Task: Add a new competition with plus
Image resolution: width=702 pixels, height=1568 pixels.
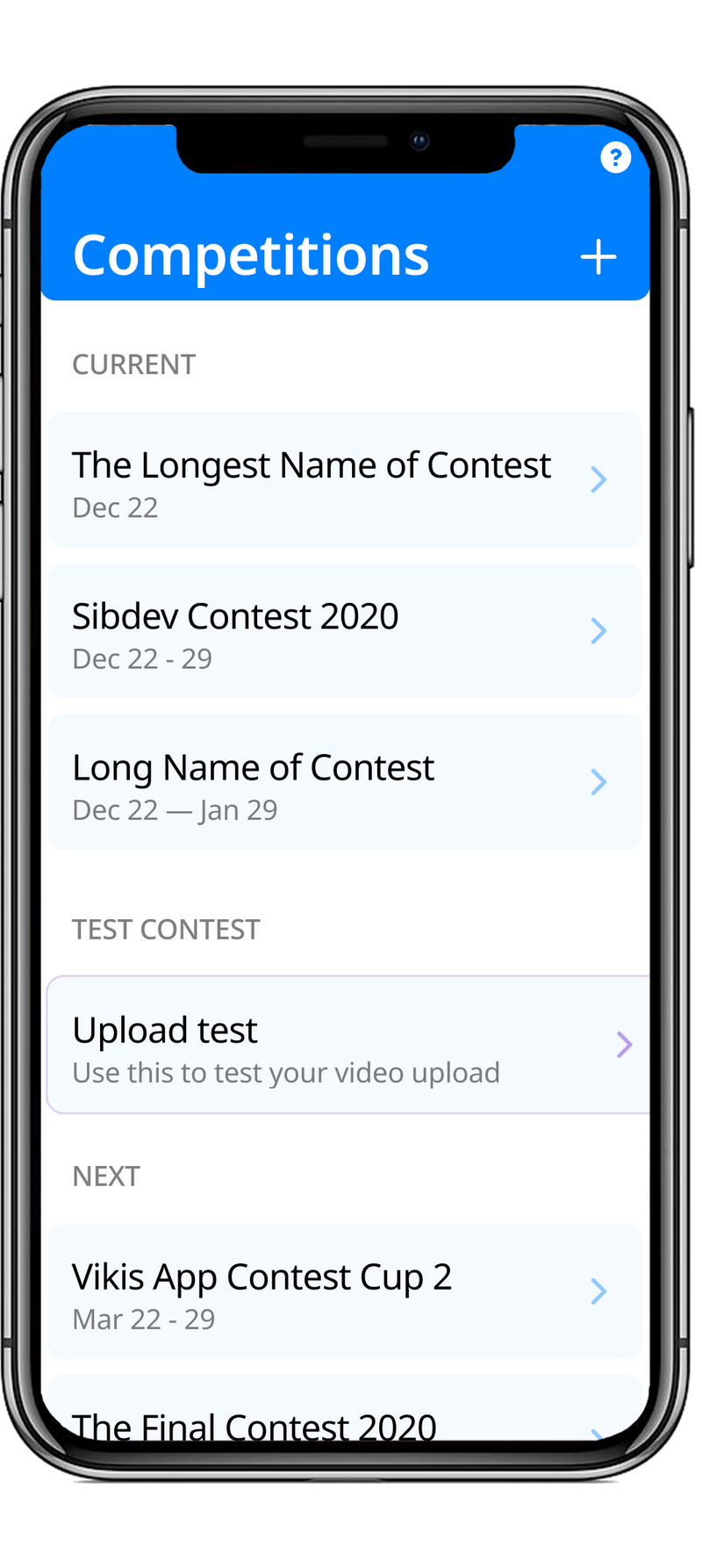Action: click(x=598, y=257)
